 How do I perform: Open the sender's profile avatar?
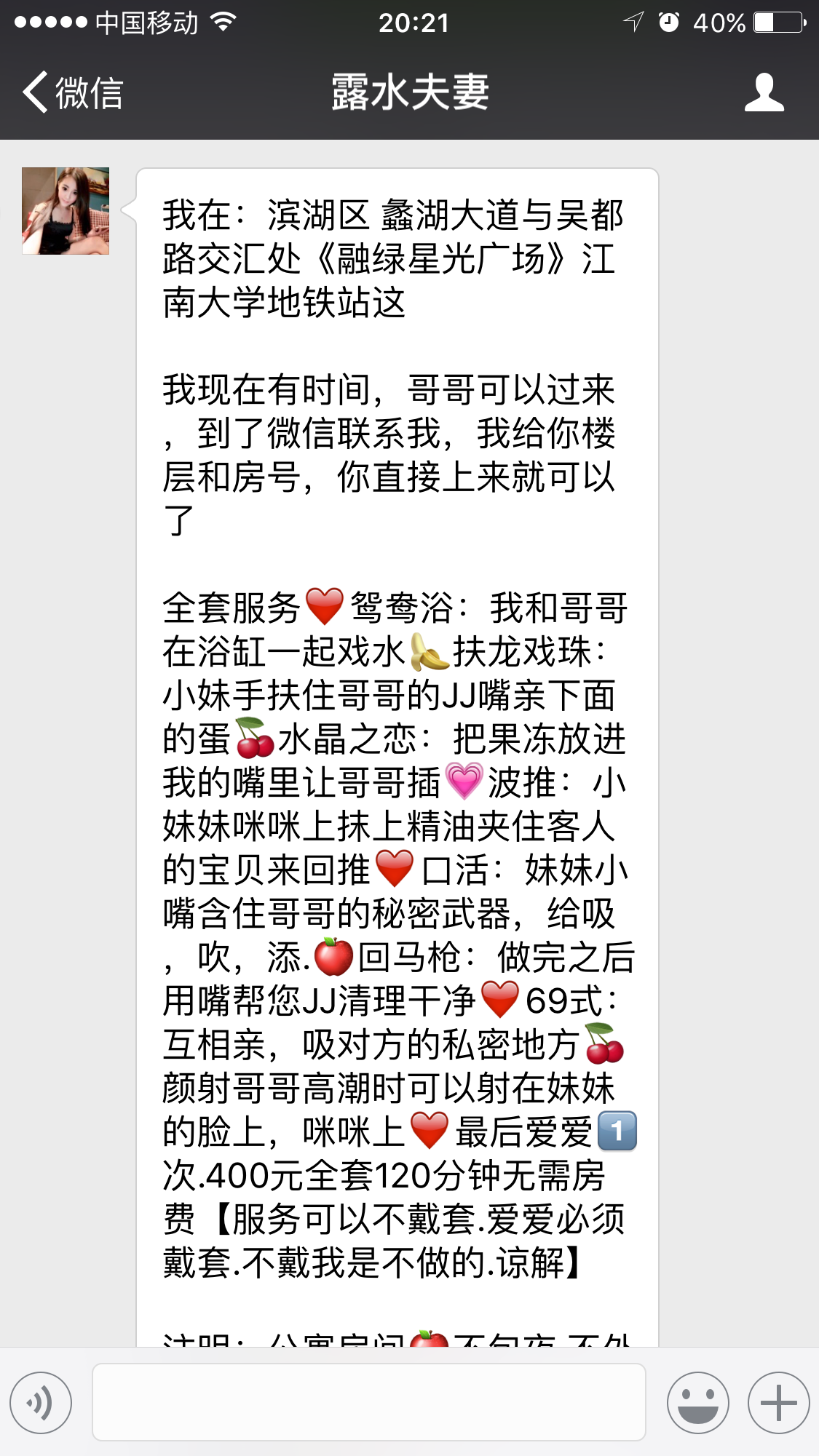tap(67, 210)
